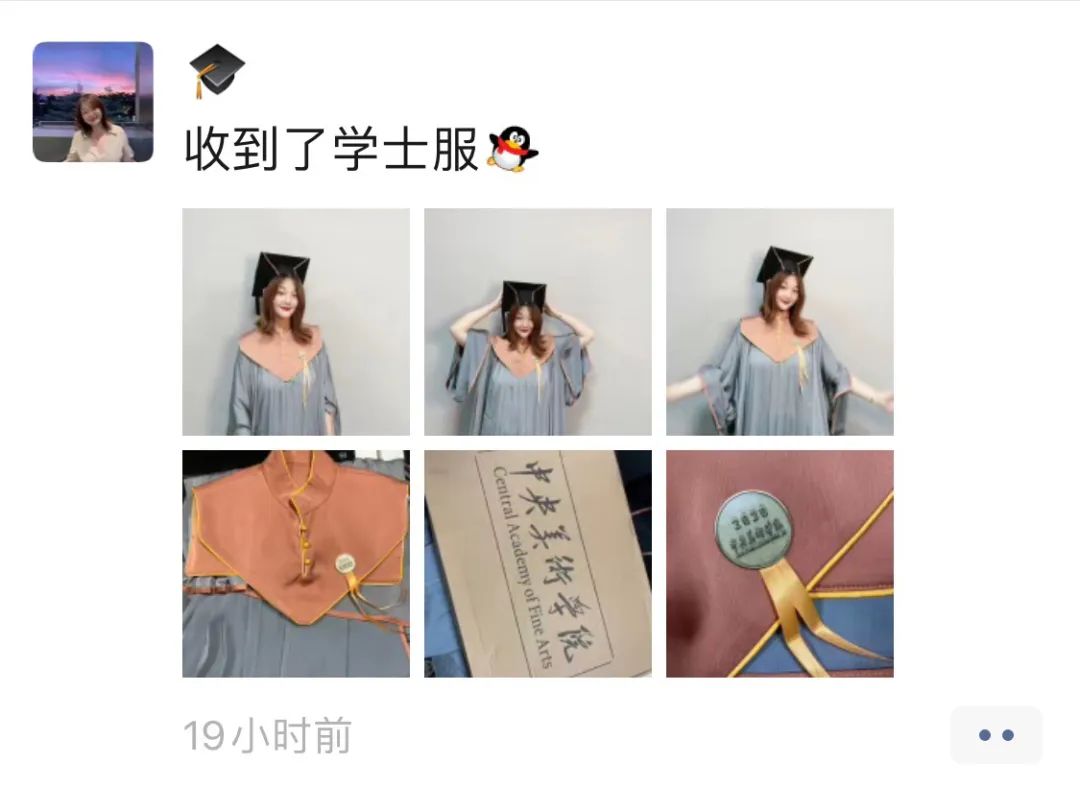View the photo with hands on cap

tap(538, 322)
